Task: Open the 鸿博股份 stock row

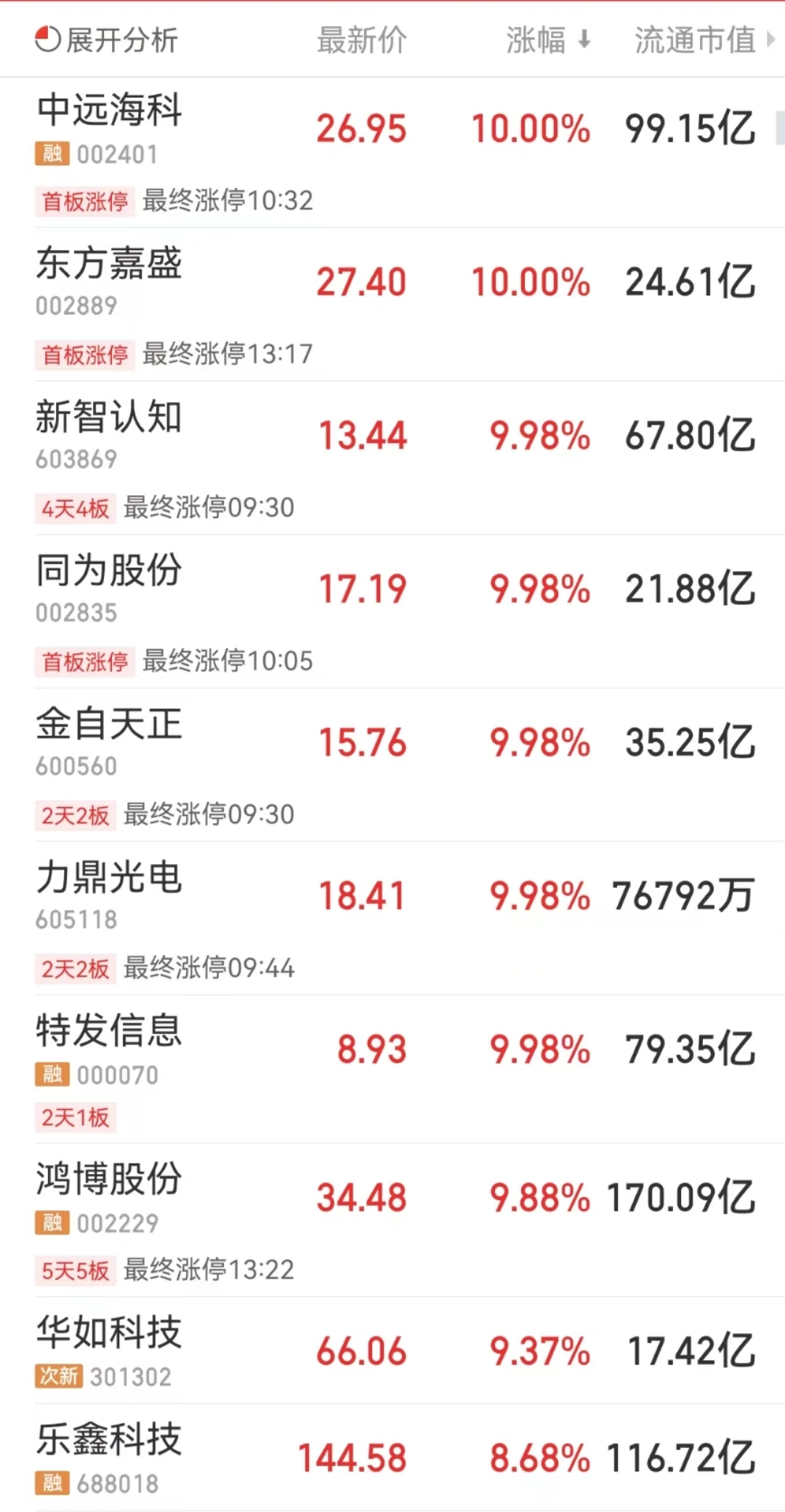Action: tap(109, 1180)
